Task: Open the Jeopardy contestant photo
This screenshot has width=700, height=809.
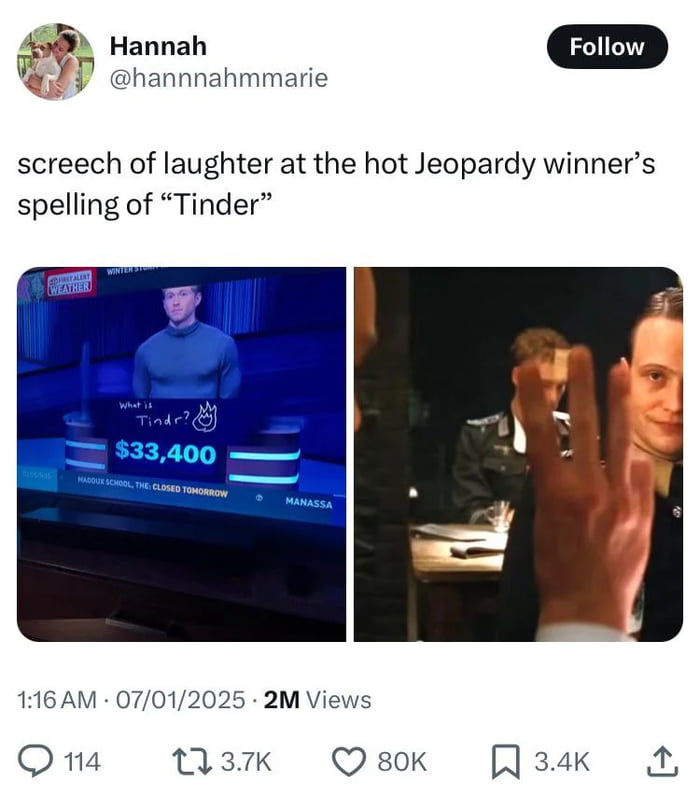Action: tap(181, 453)
